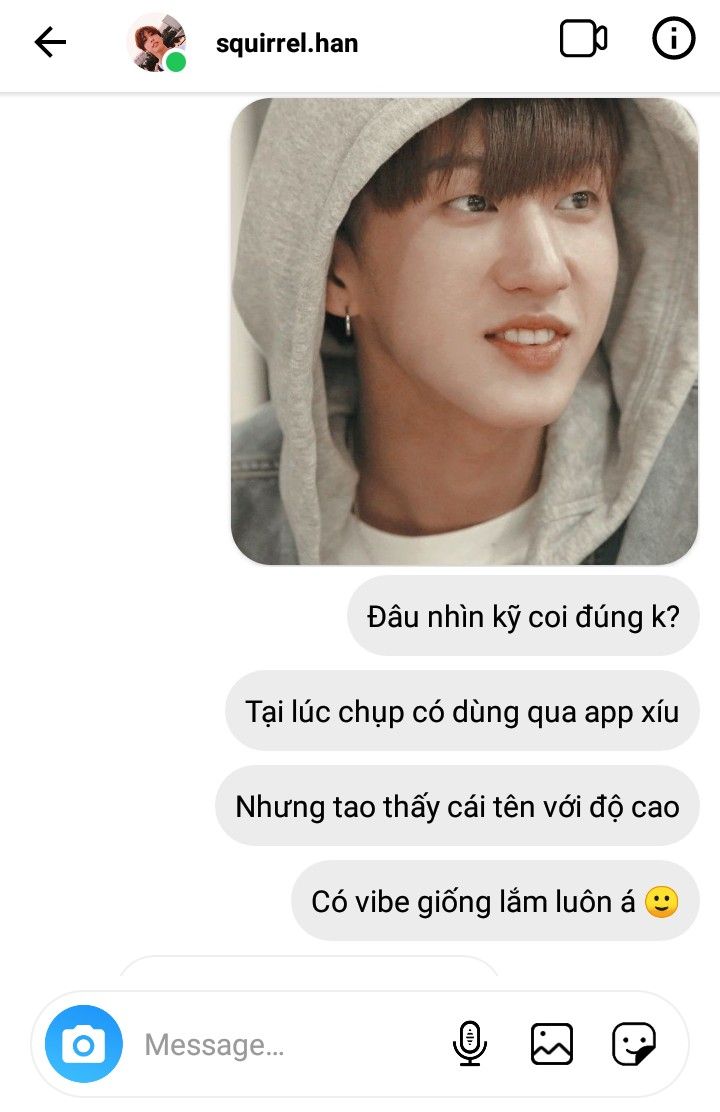Open the sticker picker
720x1112 pixels.
pyautogui.click(x=634, y=1045)
